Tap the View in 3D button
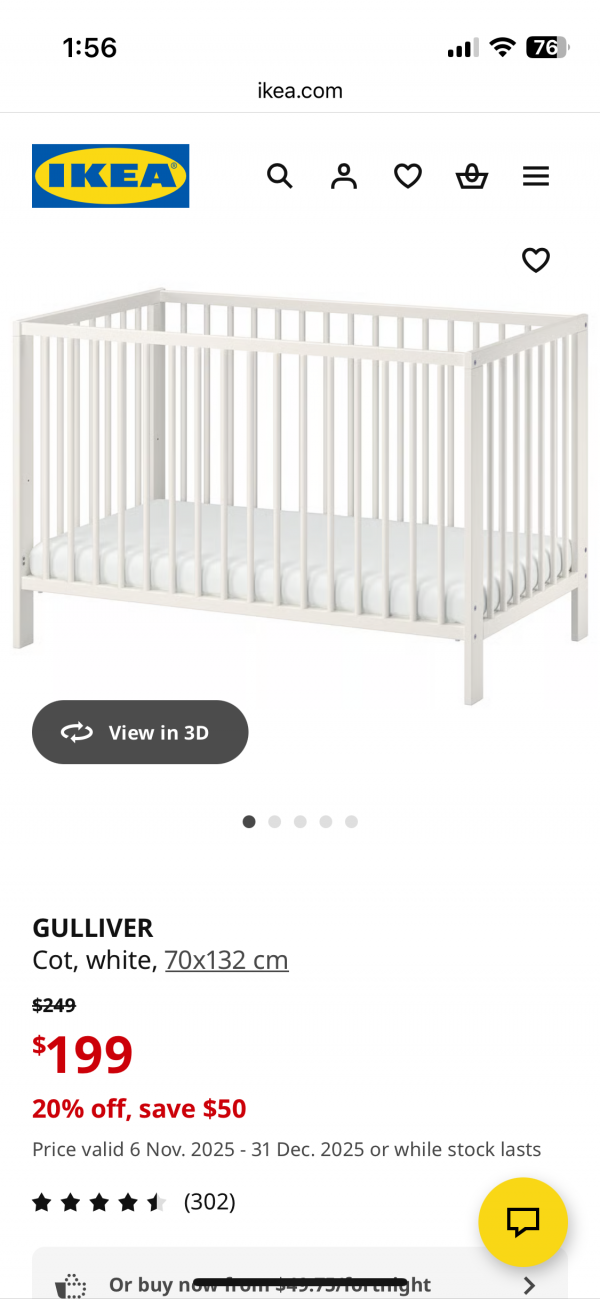This screenshot has height=1299, width=600. point(140,732)
